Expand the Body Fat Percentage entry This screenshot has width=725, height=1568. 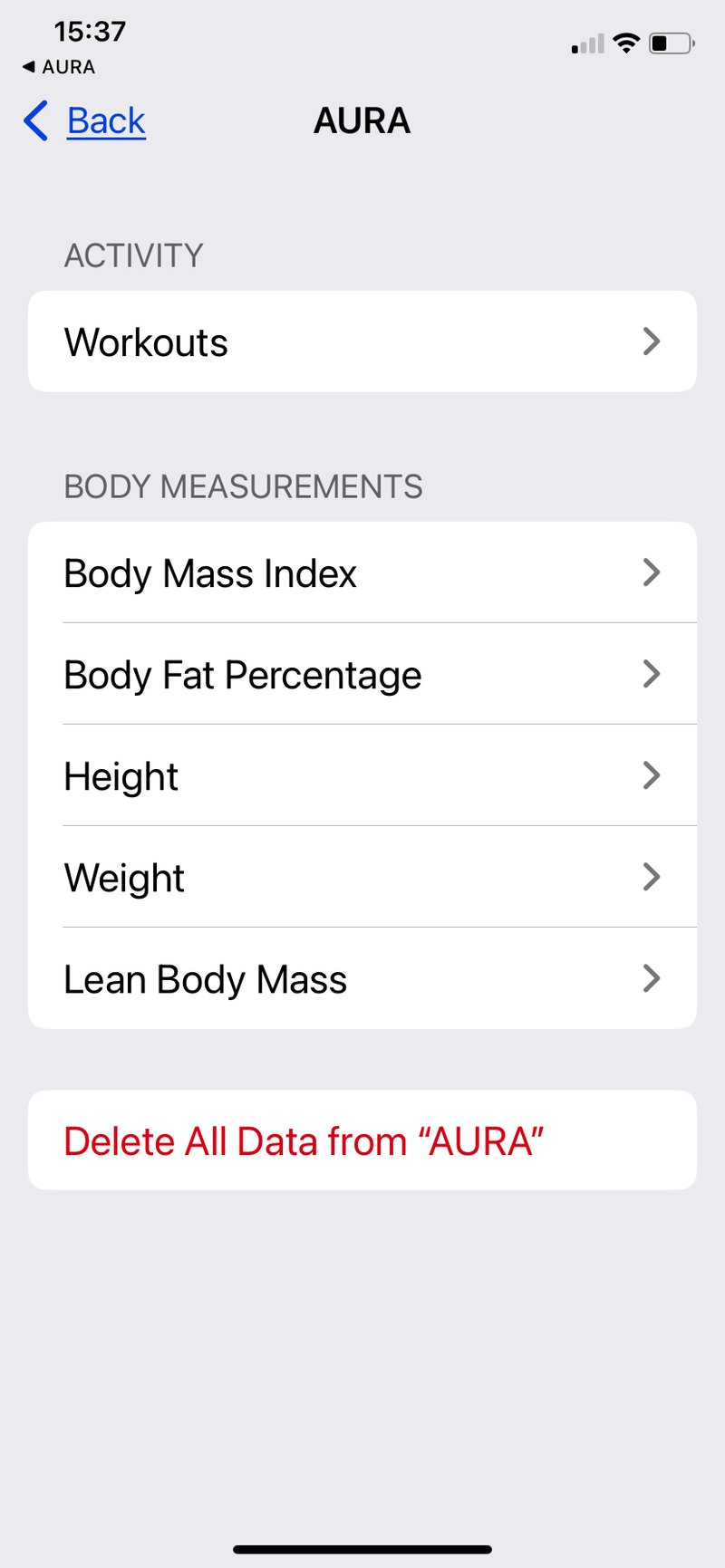(x=362, y=674)
